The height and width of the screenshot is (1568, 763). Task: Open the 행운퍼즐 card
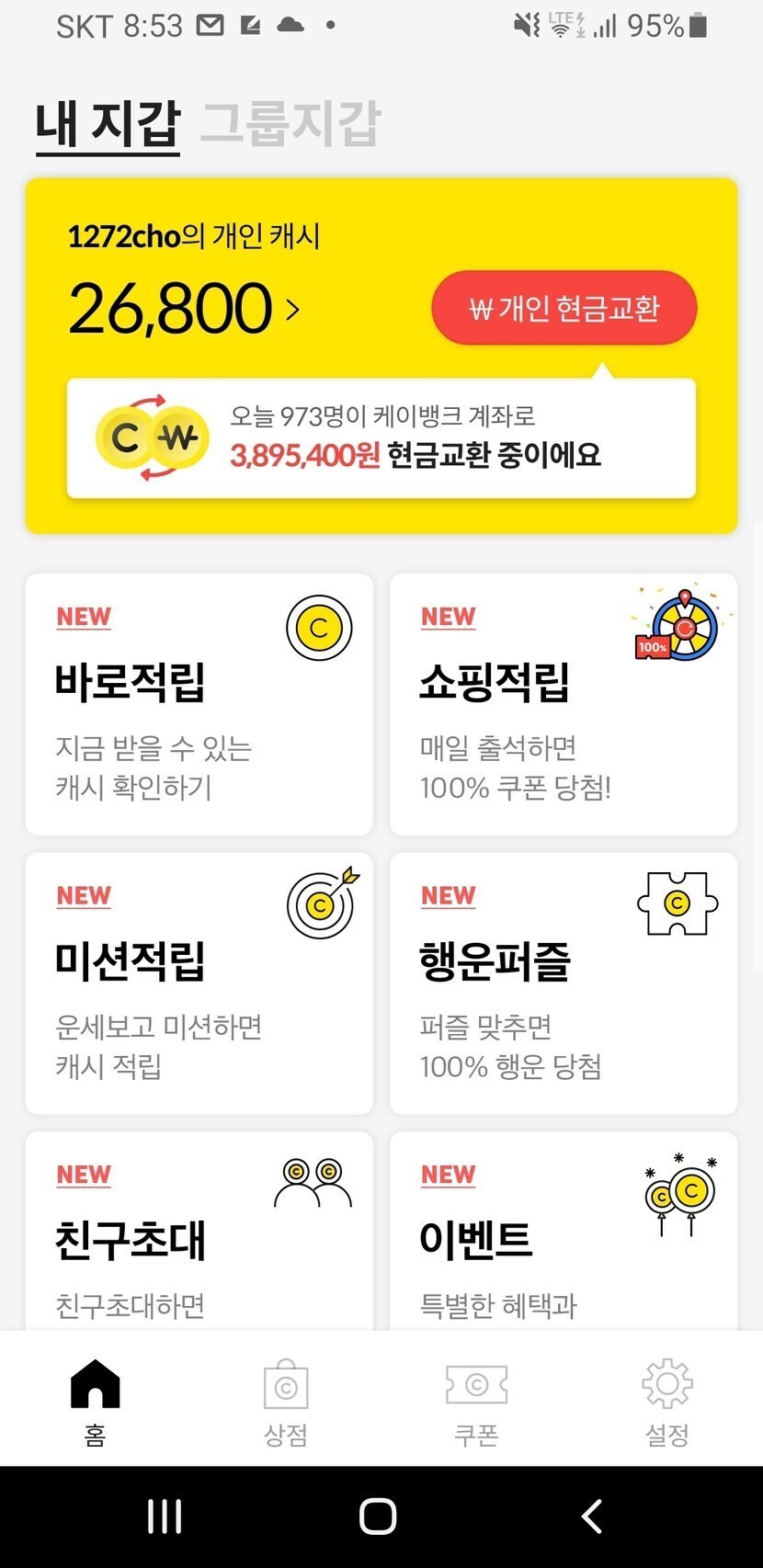pyautogui.click(x=563, y=983)
